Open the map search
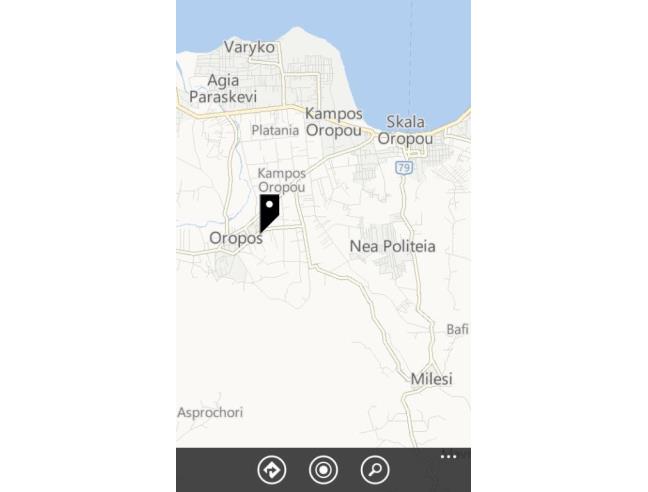The width and height of the screenshot is (648, 492). (375, 470)
